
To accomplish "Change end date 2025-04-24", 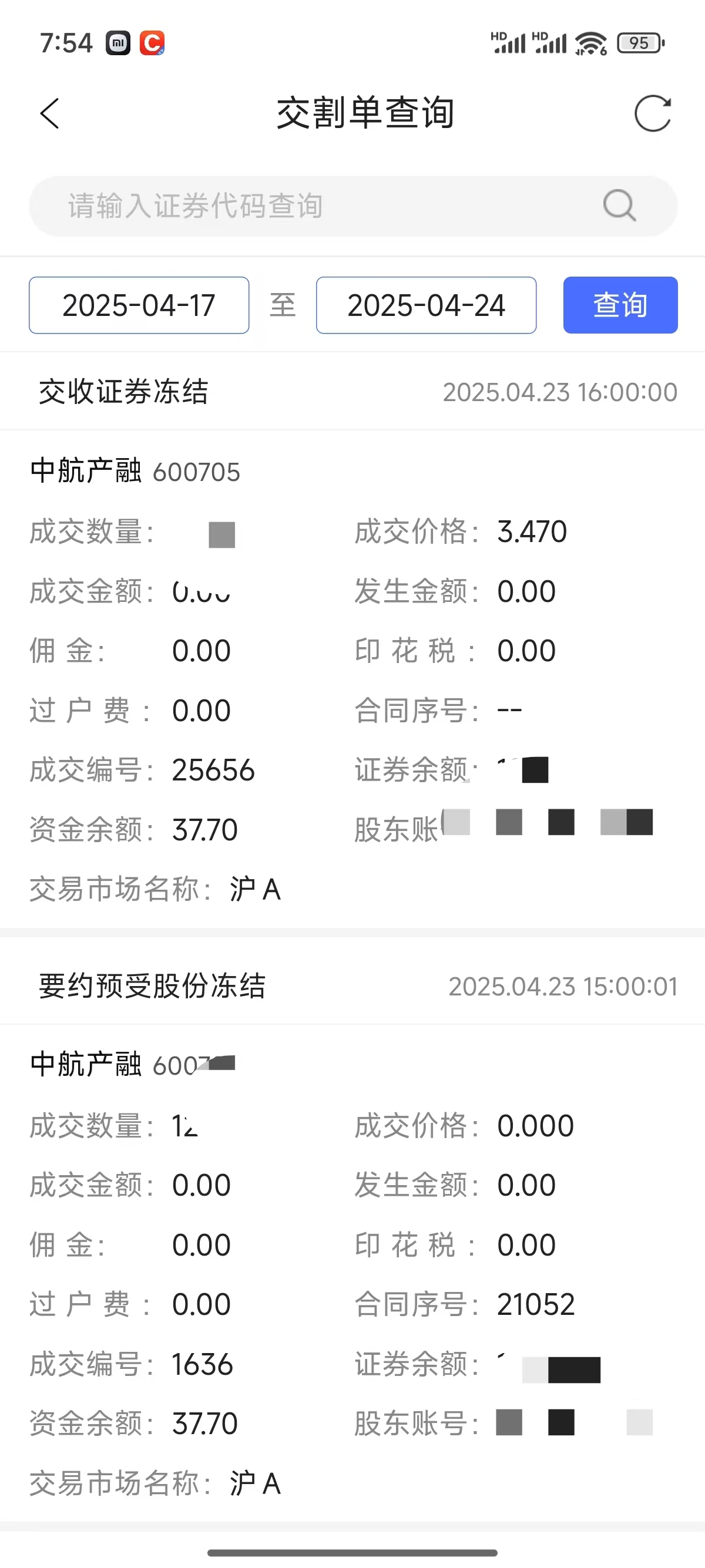I will pos(426,305).
